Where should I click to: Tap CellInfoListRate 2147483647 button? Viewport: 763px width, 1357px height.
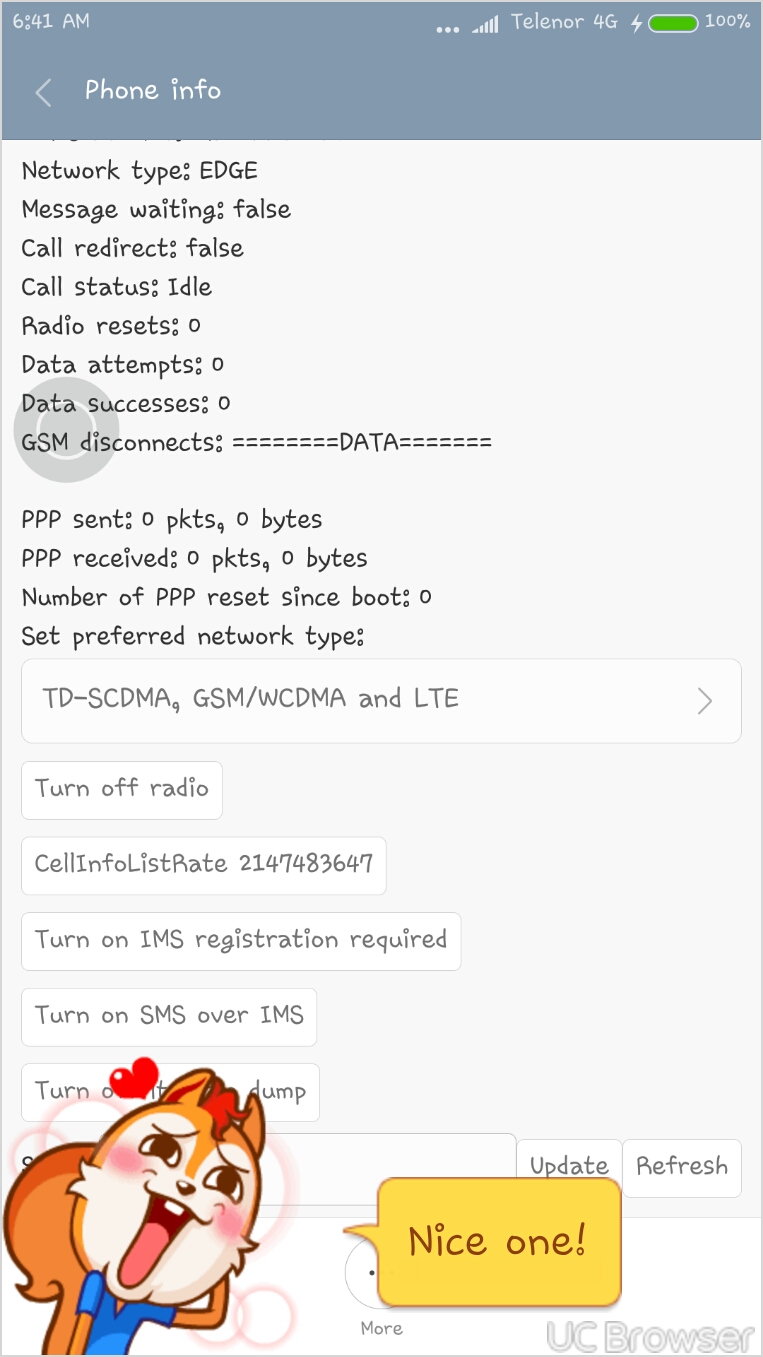(x=204, y=865)
